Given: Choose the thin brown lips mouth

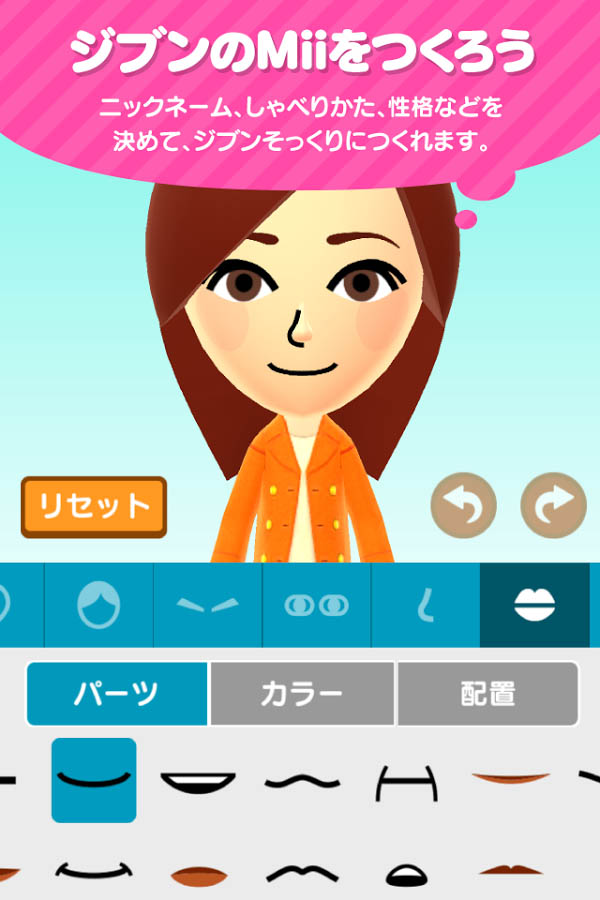Looking at the screenshot, I should 512,778.
